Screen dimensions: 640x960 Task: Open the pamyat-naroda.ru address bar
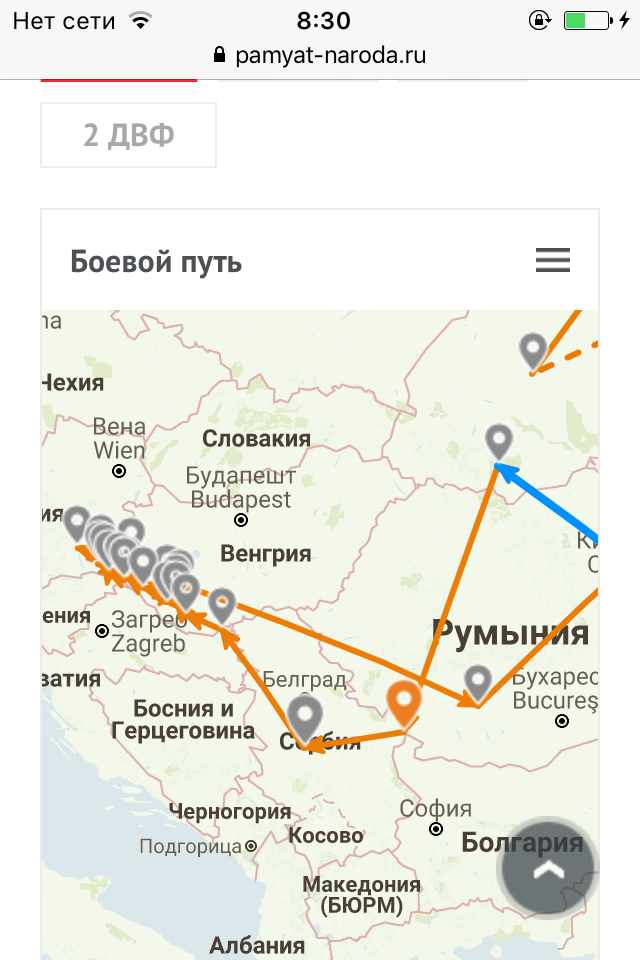(320, 55)
